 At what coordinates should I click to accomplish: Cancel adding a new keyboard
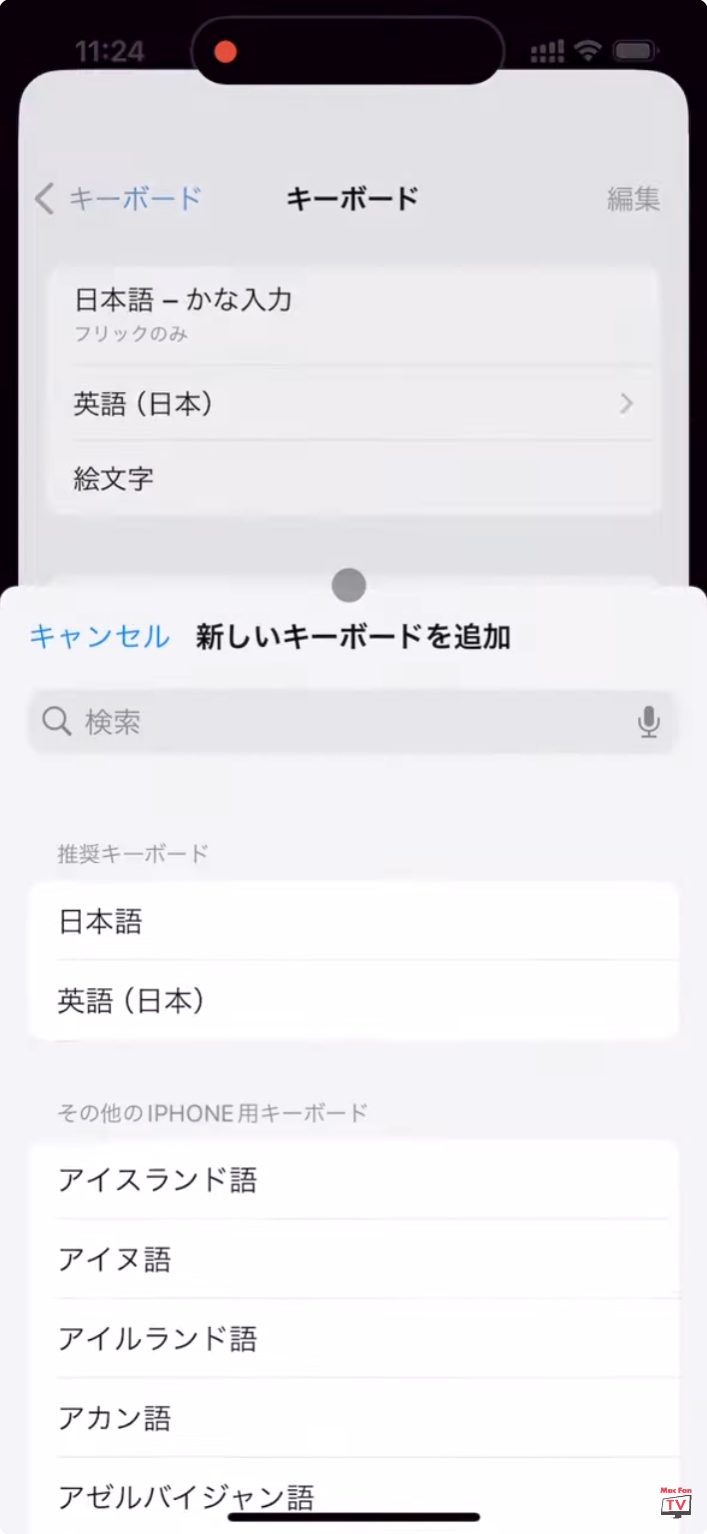tap(99, 636)
